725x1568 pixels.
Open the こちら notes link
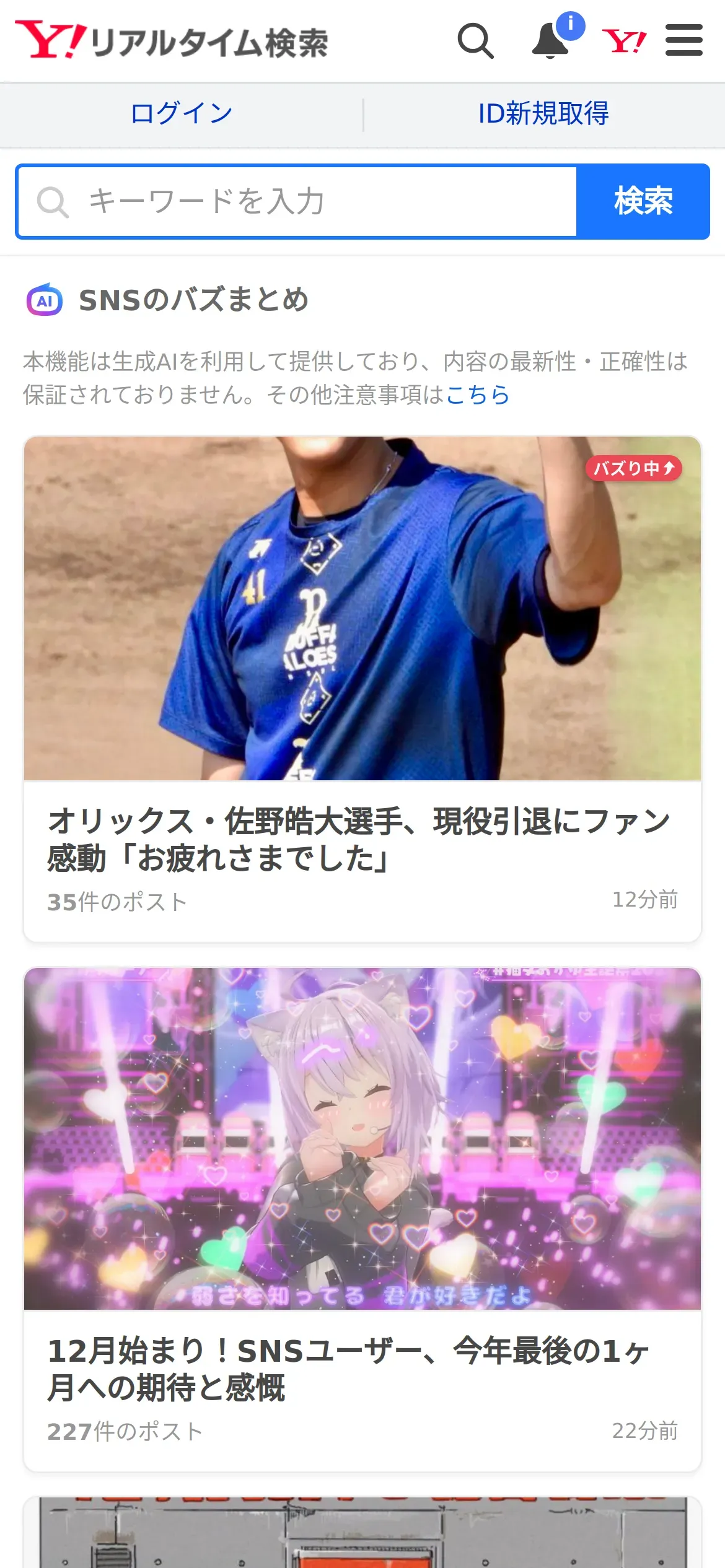[x=478, y=395]
